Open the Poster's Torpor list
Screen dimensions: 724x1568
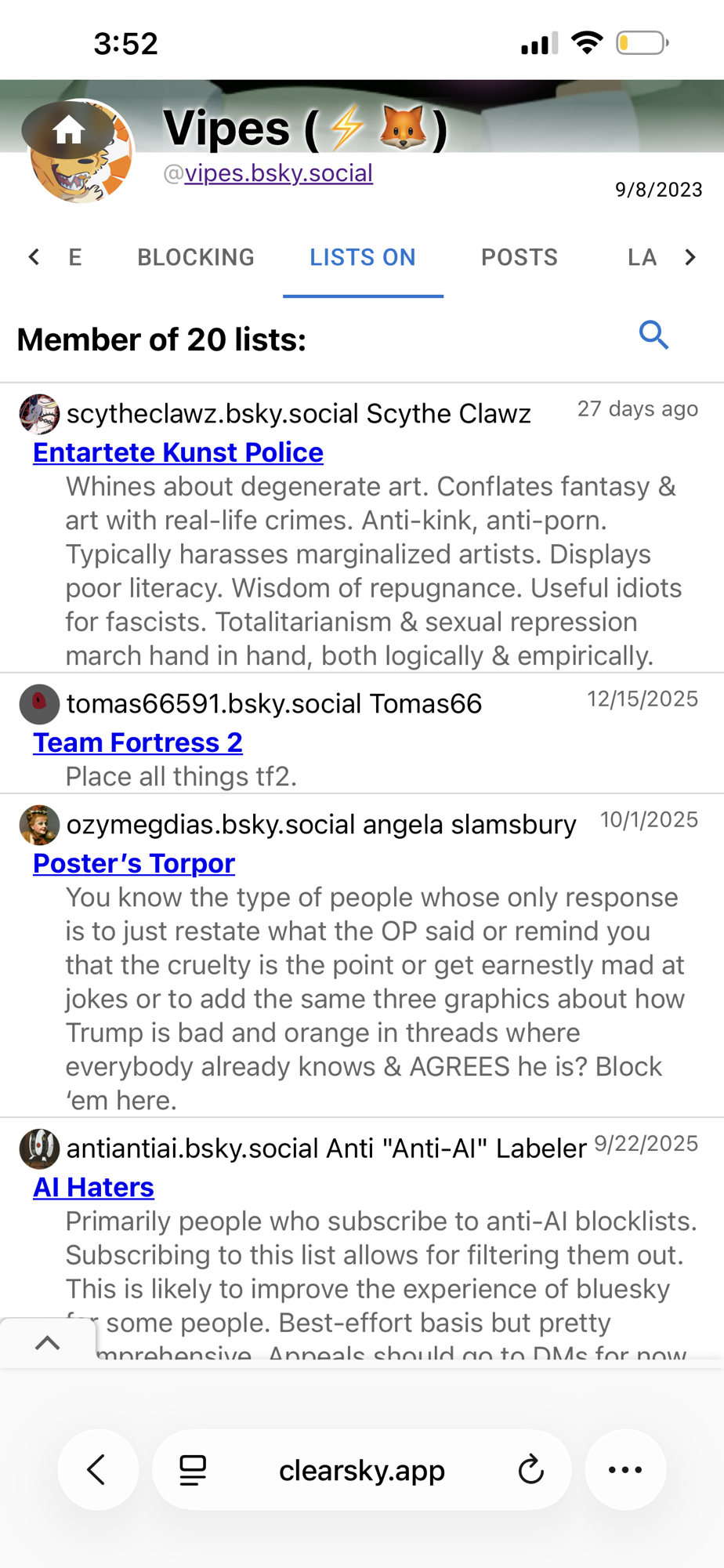(134, 863)
